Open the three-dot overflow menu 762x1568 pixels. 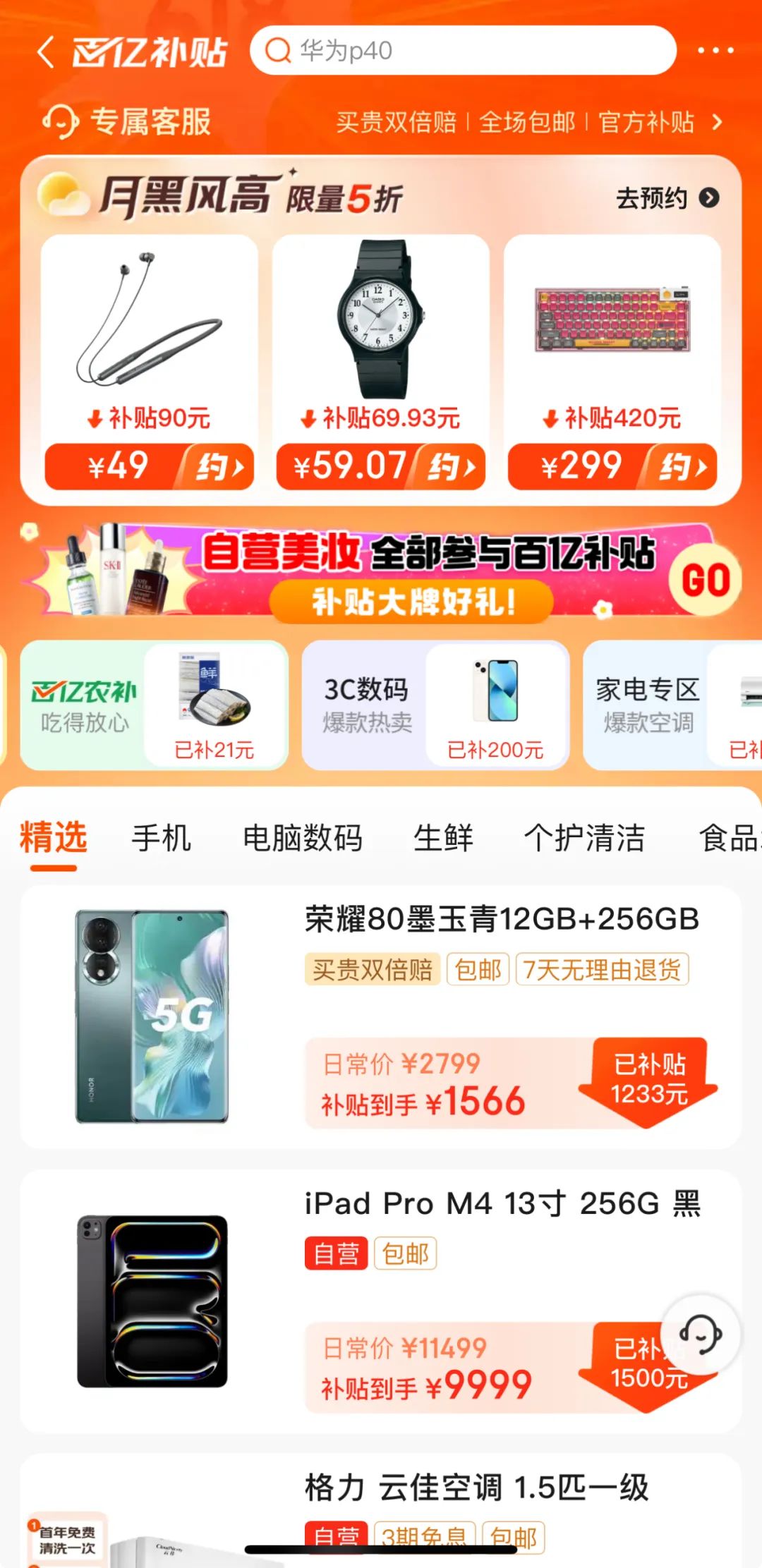click(715, 51)
